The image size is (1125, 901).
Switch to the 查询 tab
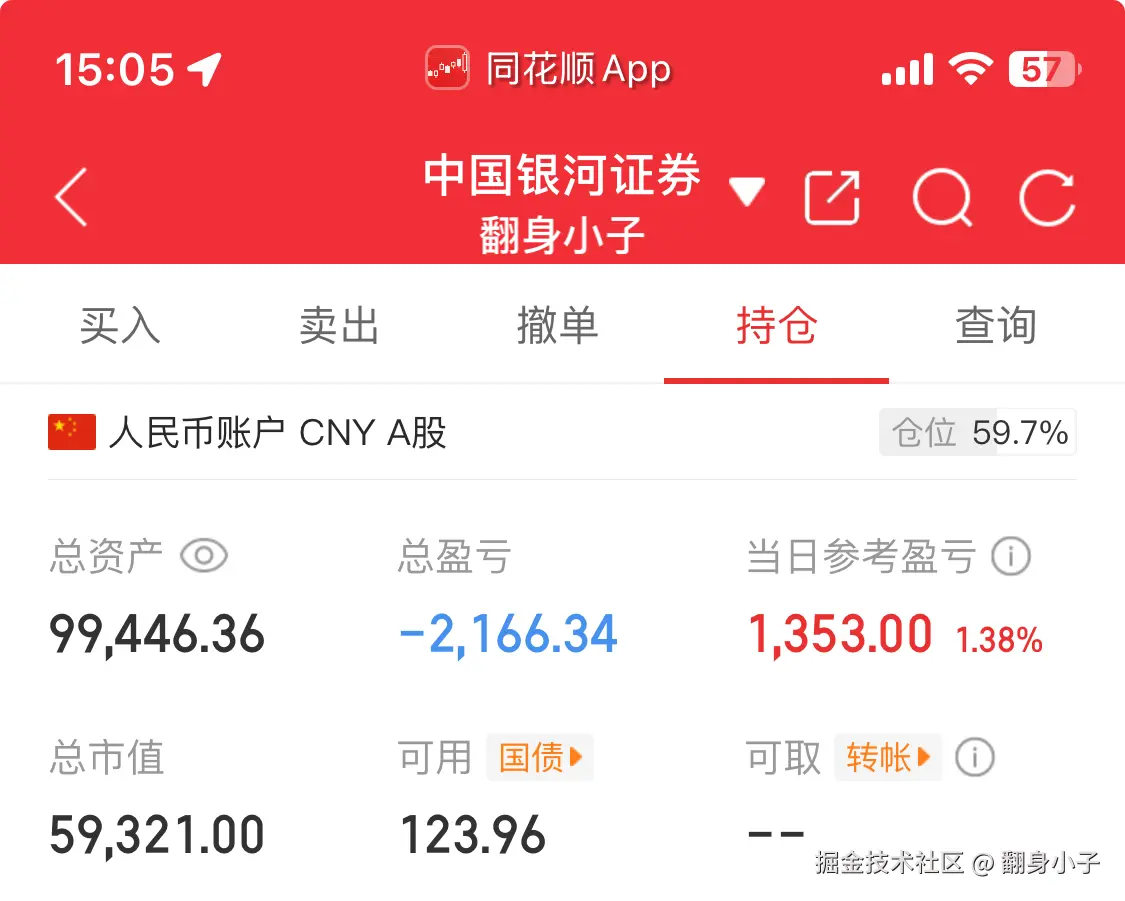tap(995, 326)
